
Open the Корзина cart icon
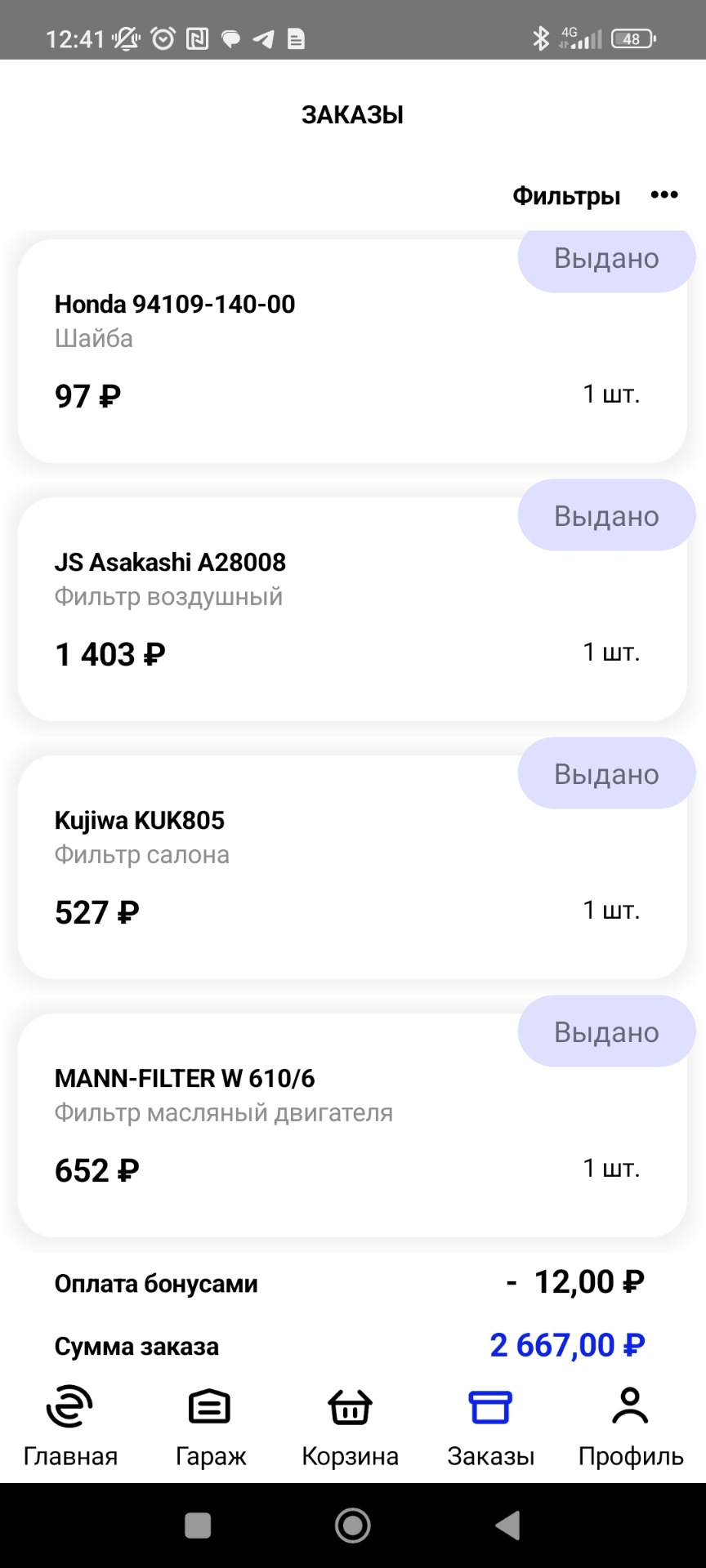350,1406
